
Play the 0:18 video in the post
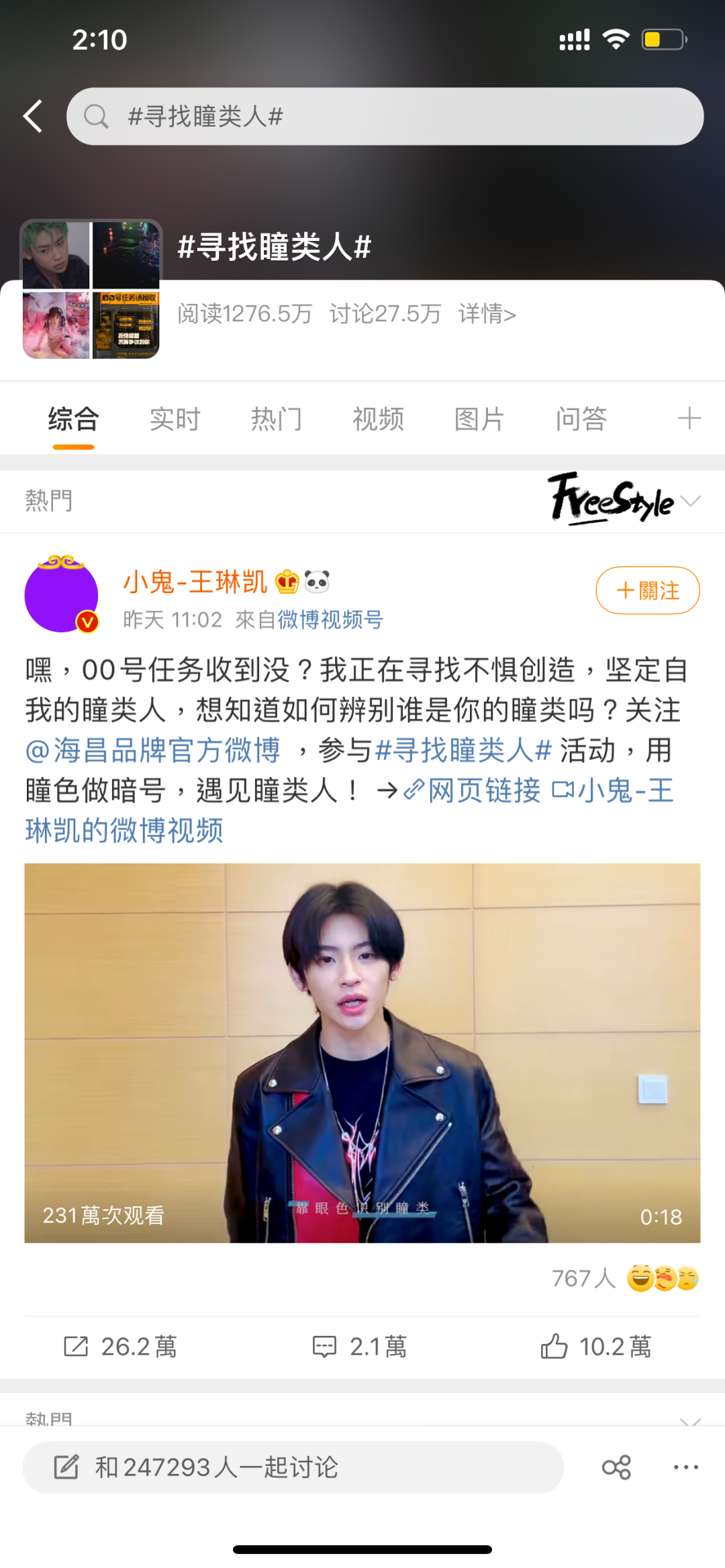click(362, 1052)
